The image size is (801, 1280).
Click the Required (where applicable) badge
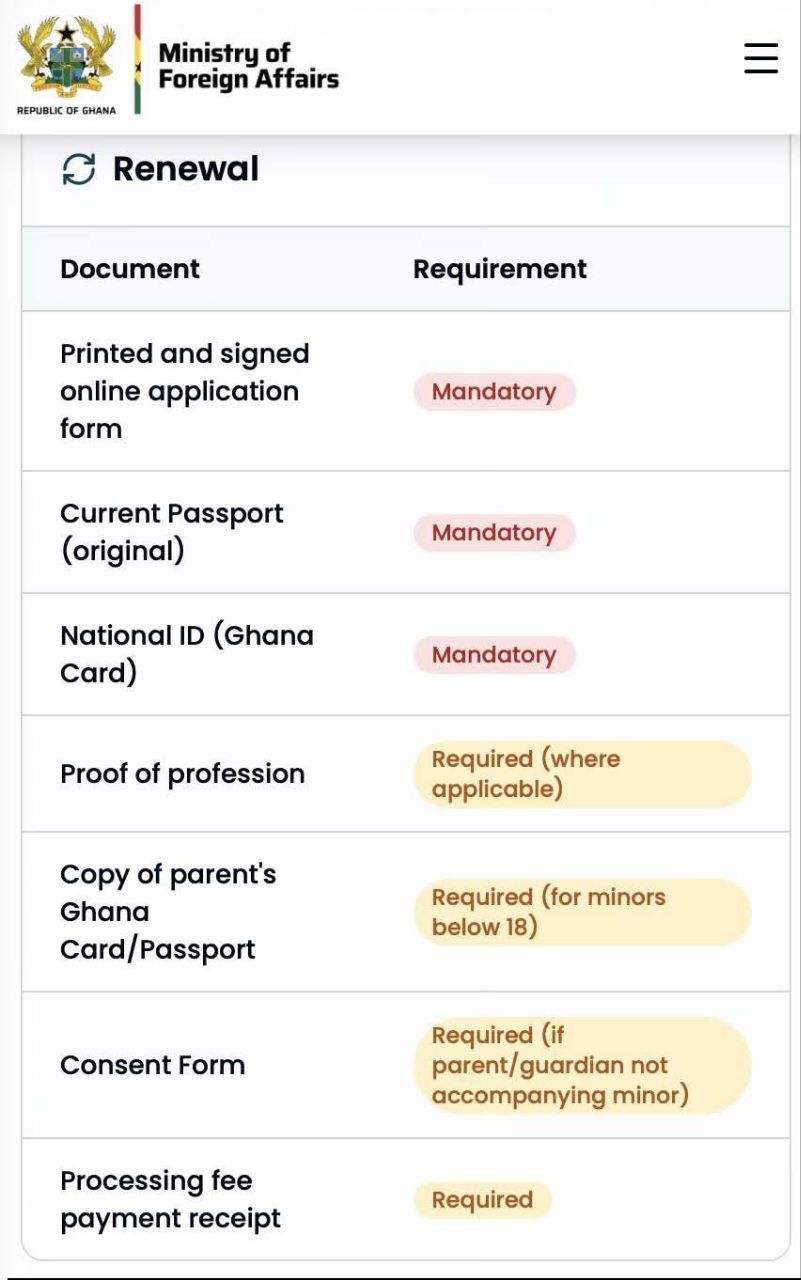(581, 773)
